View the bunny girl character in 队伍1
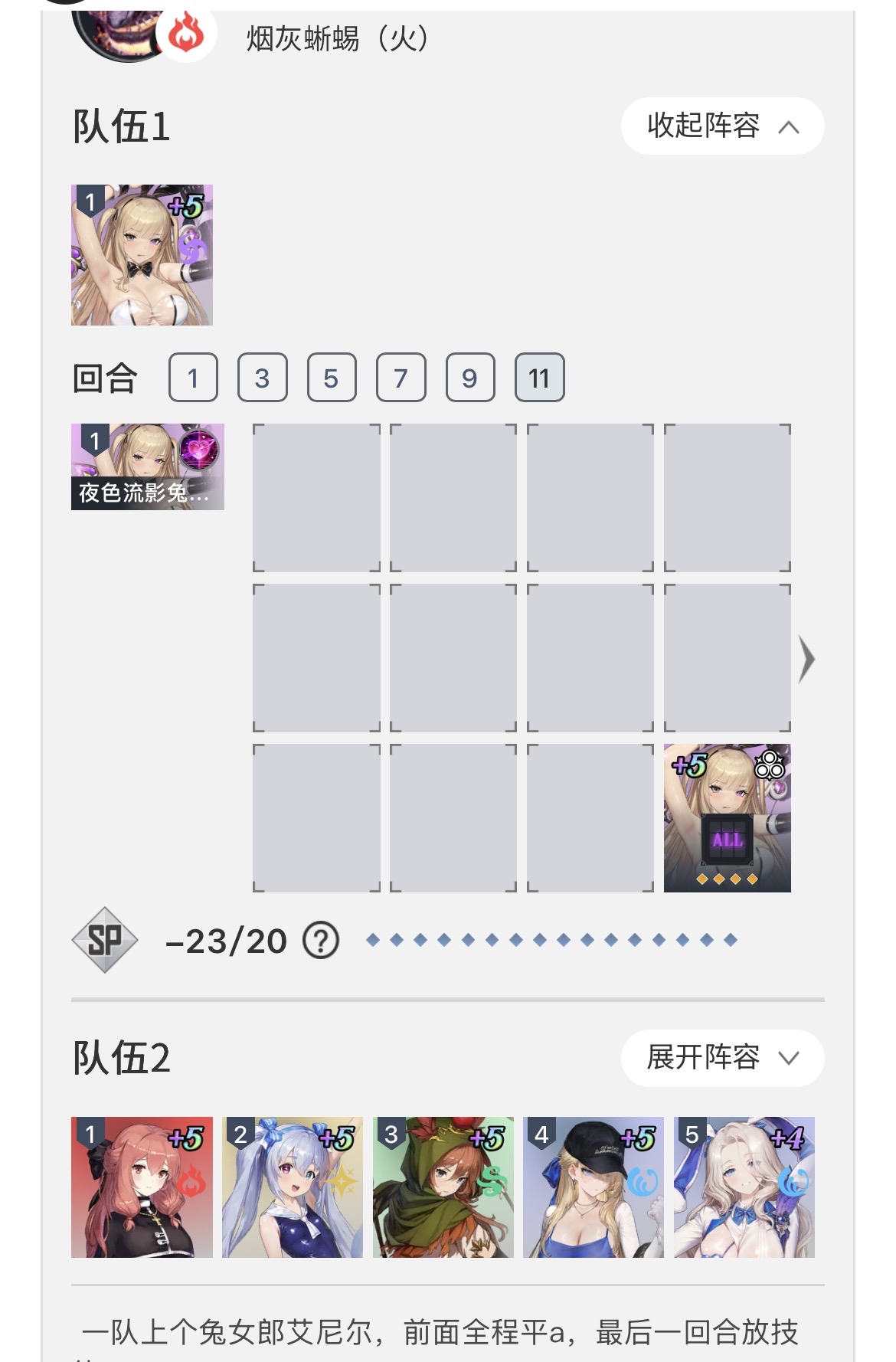The width and height of the screenshot is (896, 1362). click(x=142, y=255)
